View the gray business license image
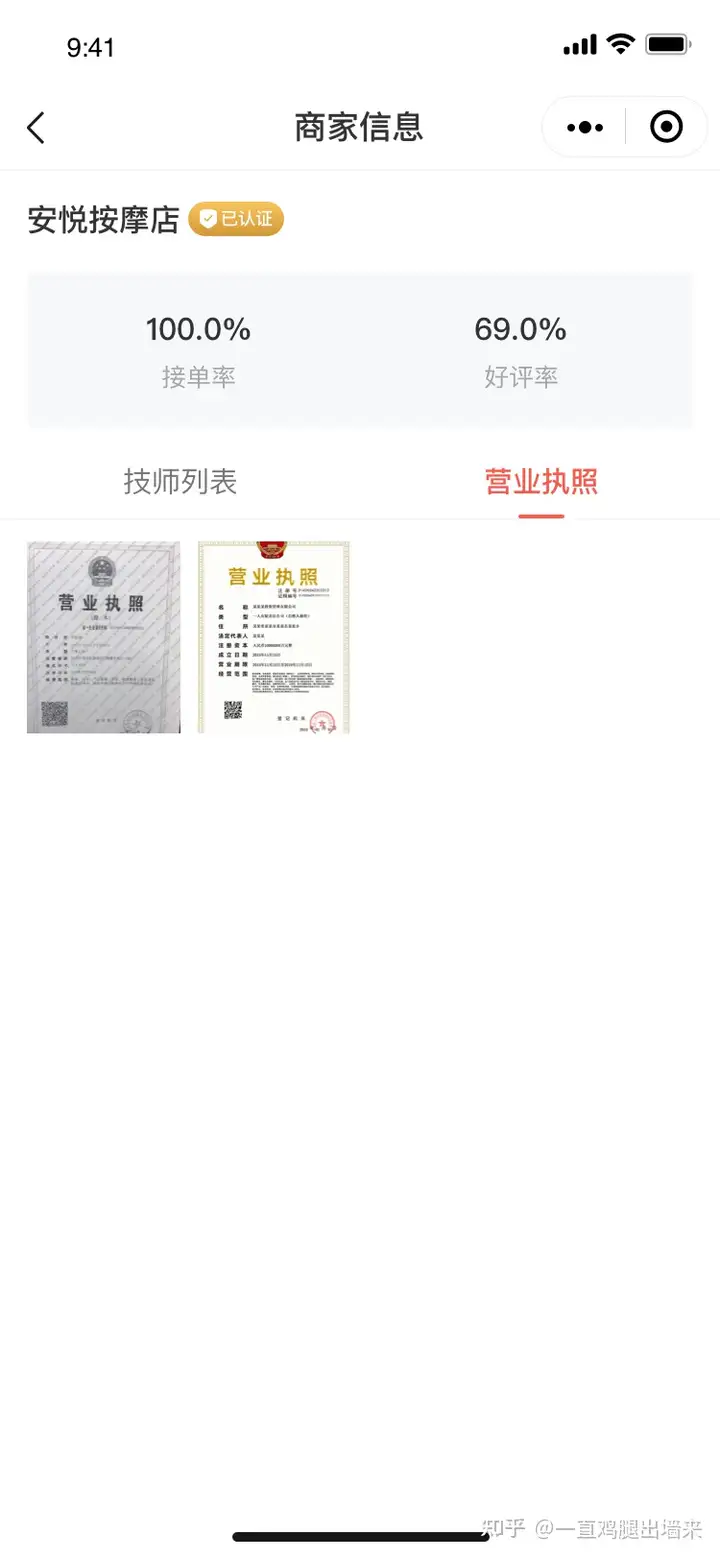720x1559 pixels. click(104, 637)
